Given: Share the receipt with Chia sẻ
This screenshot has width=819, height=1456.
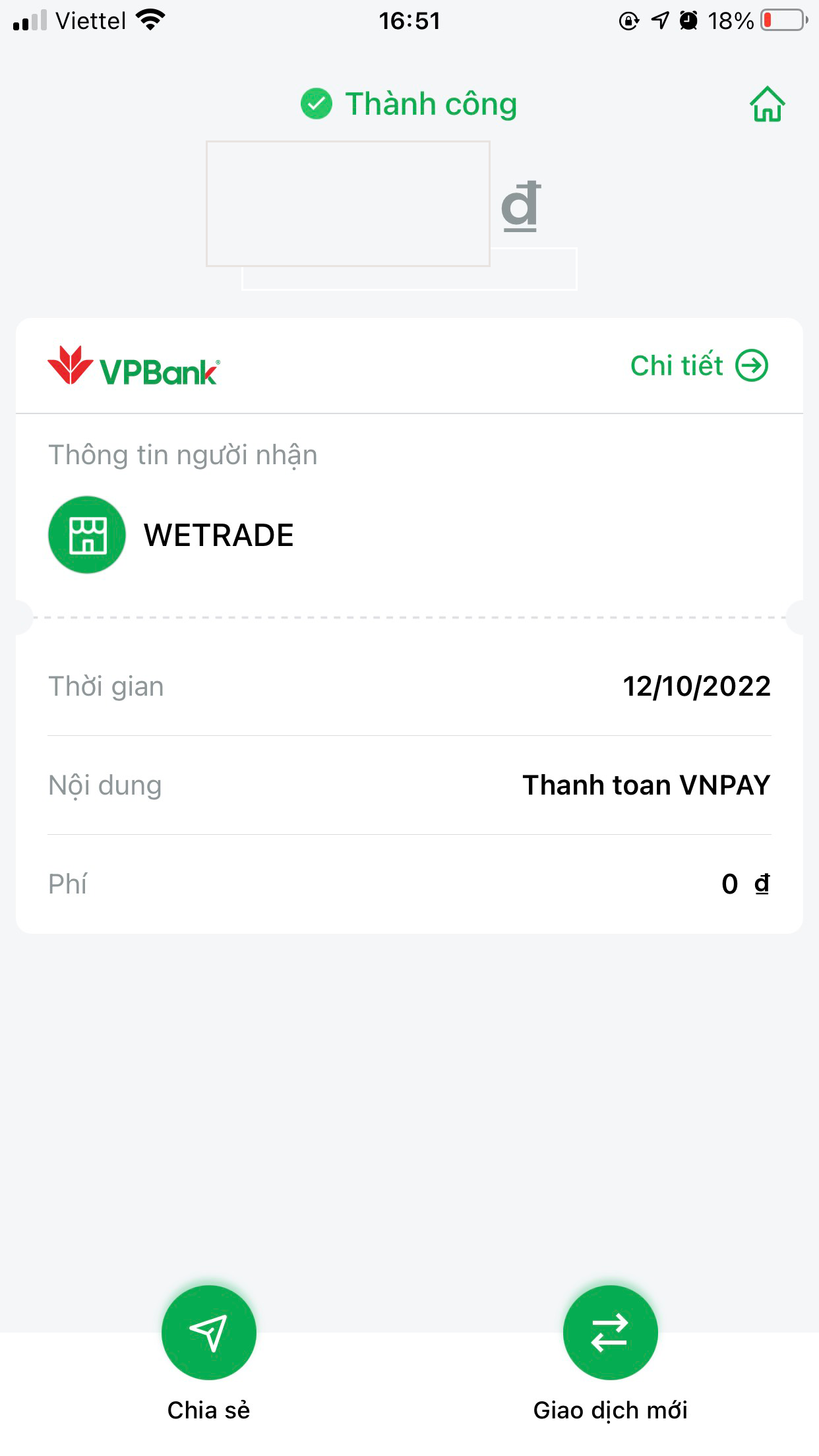Looking at the screenshot, I should (209, 1333).
